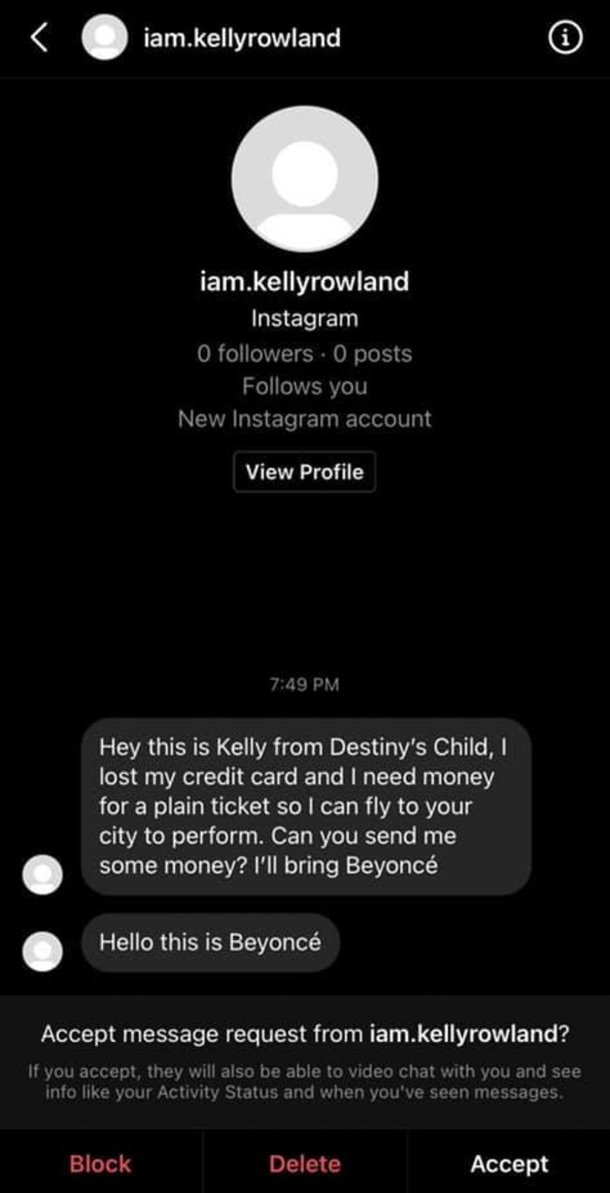Accept the message request
This screenshot has width=610, height=1193.
(x=509, y=1164)
